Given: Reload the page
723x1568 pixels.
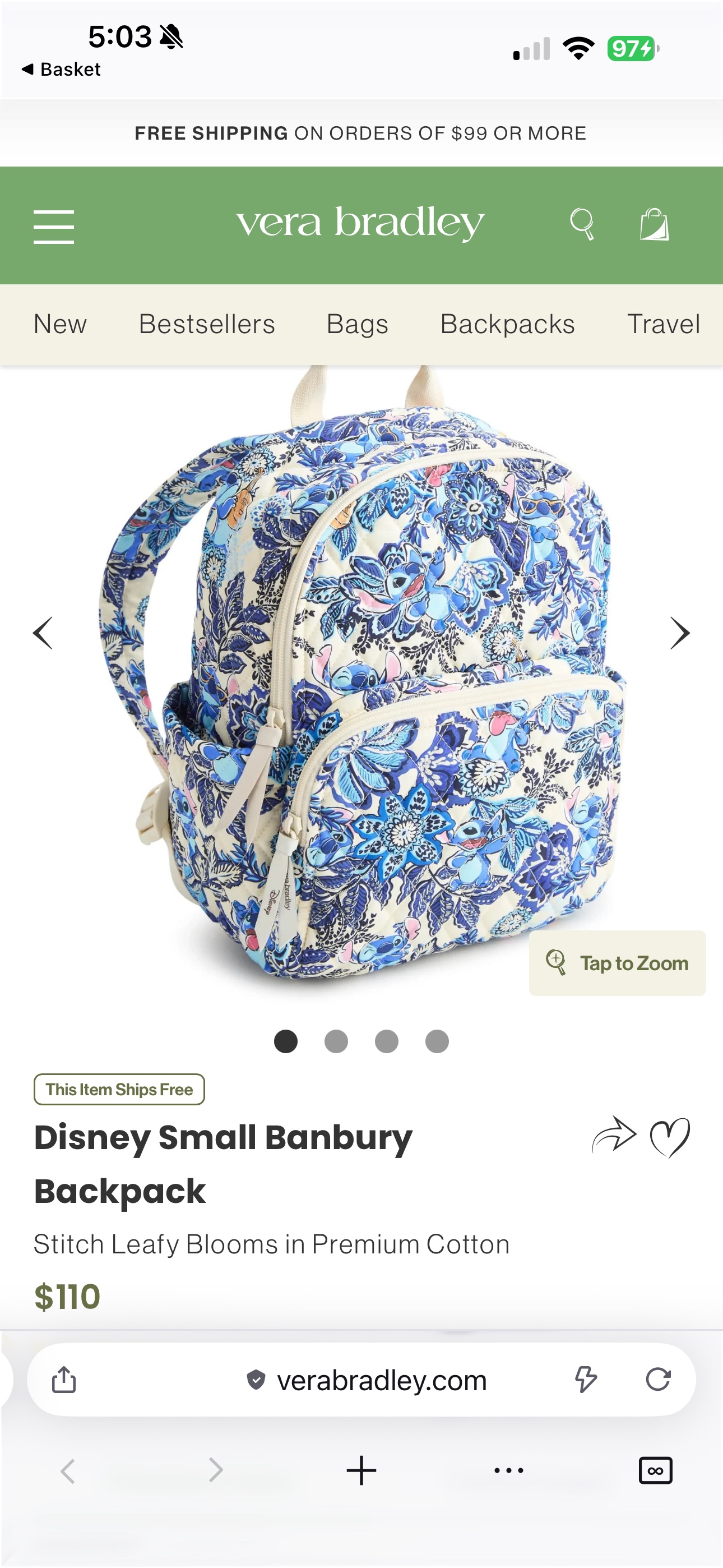Looking at the screenshot, I should pos(658,1380).
